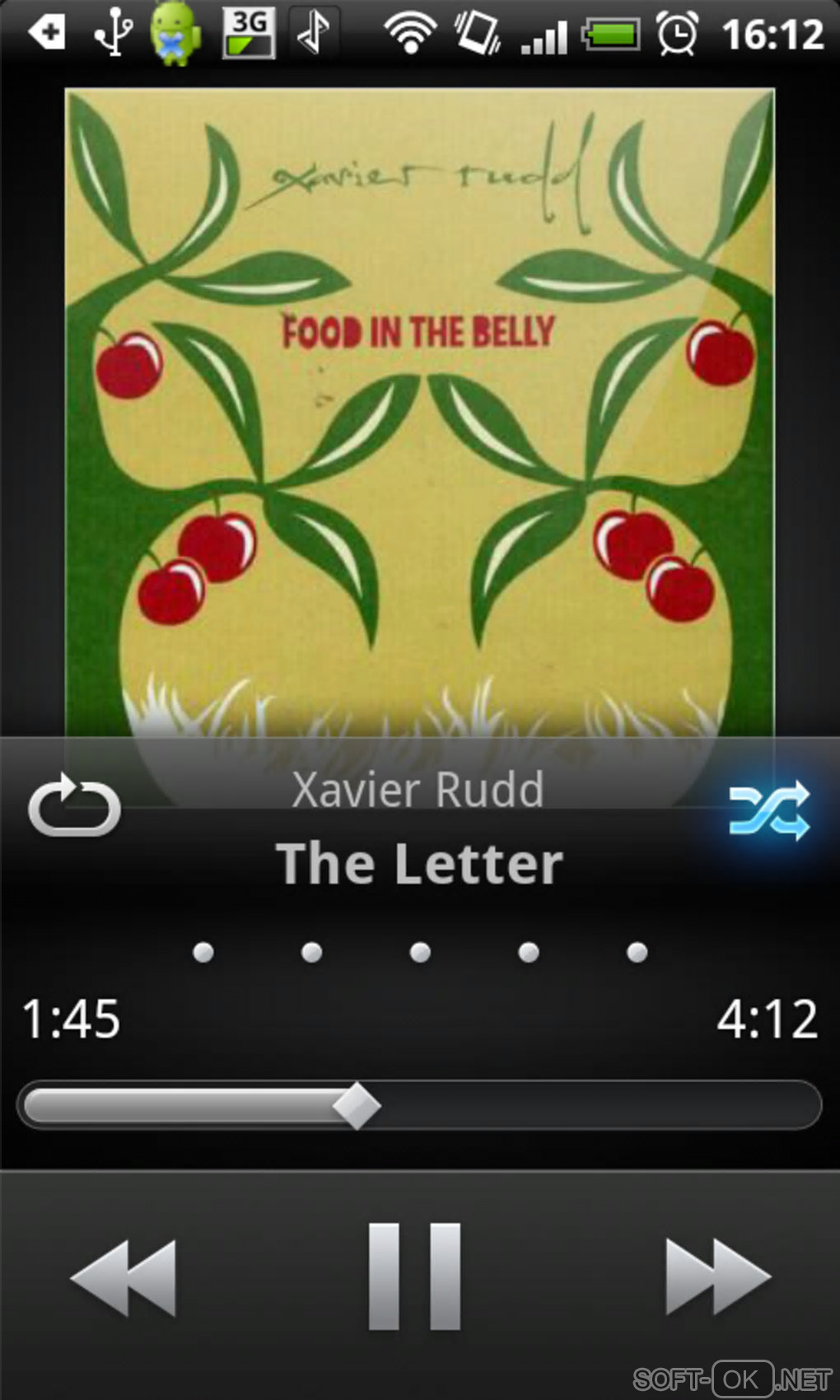Toggle repeat mode
Screen dimensions: 840x1400
click(74, 807)
